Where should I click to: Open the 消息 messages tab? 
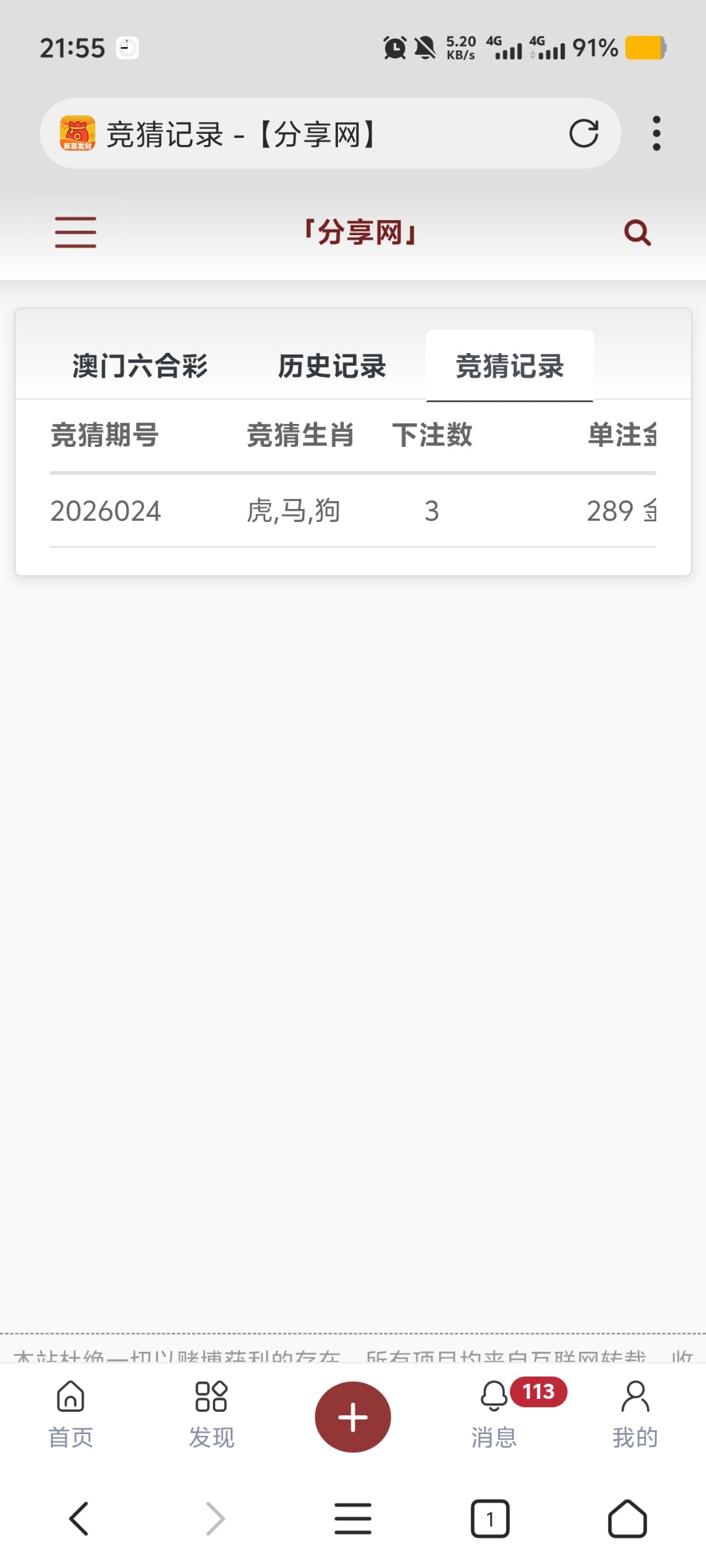(495, 1414)
